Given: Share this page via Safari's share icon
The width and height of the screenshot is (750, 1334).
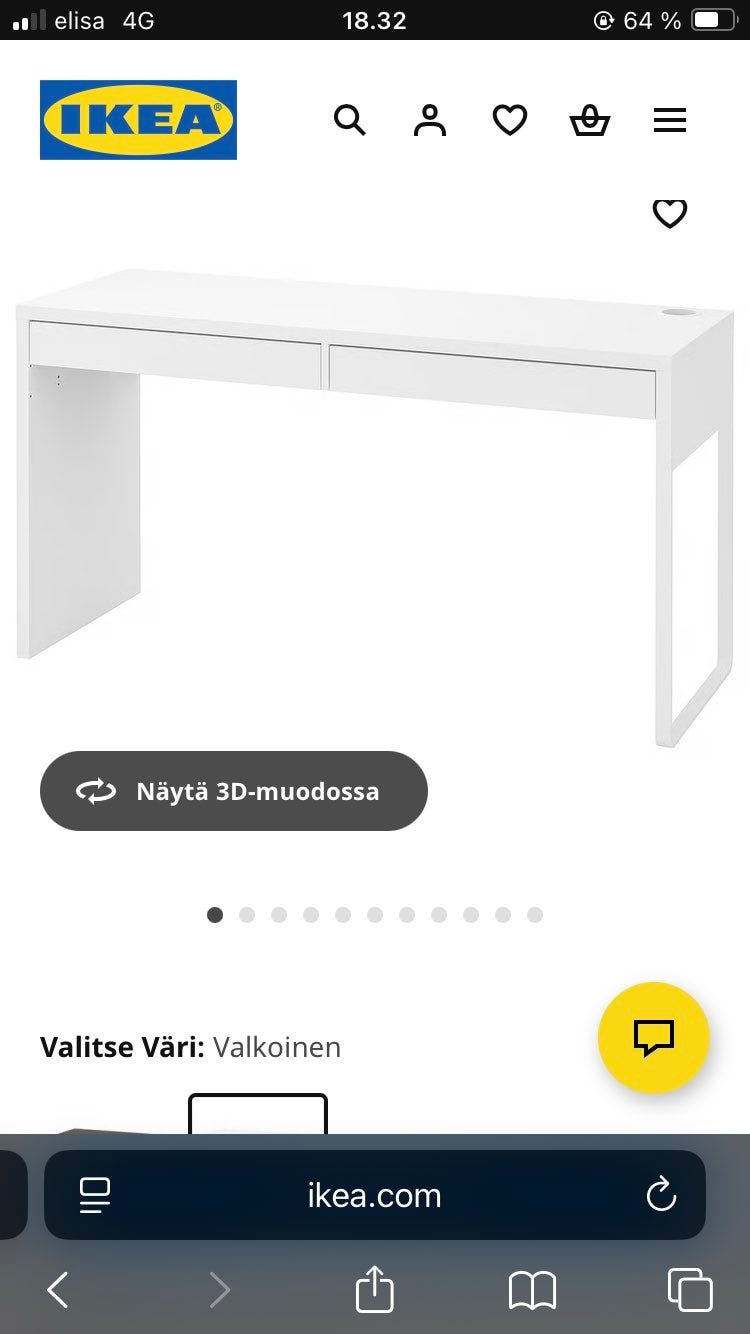Looking at the screenshot, I should [374, 1290].
